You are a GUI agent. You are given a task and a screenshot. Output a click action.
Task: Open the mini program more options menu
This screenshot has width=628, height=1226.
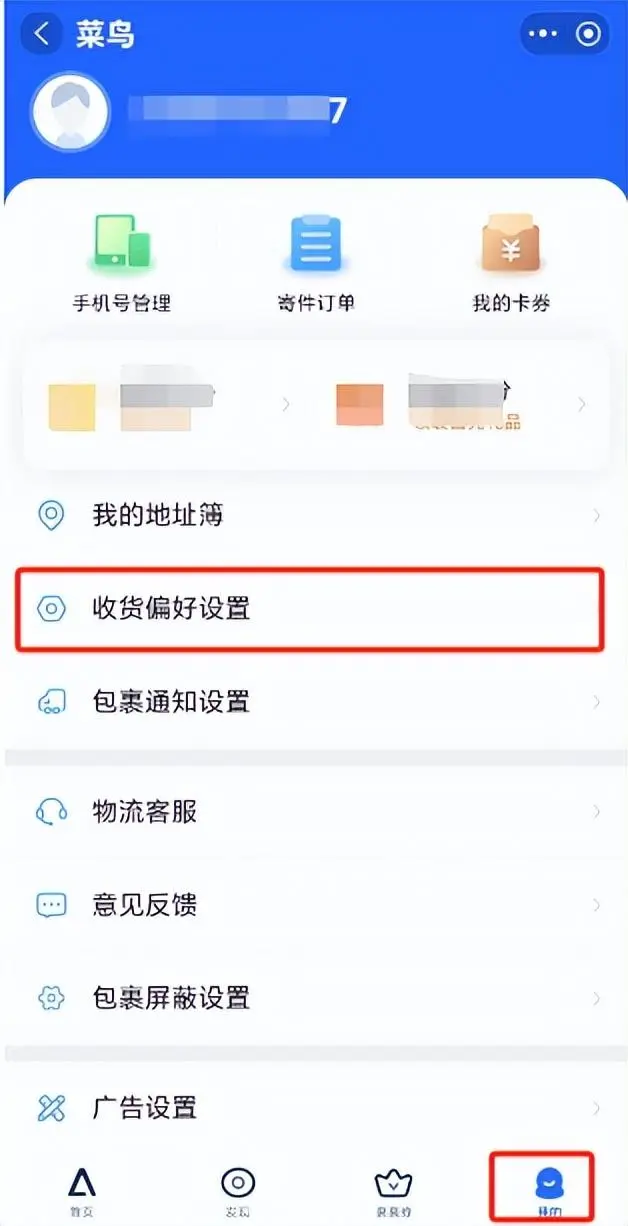(x=545, y=34)
